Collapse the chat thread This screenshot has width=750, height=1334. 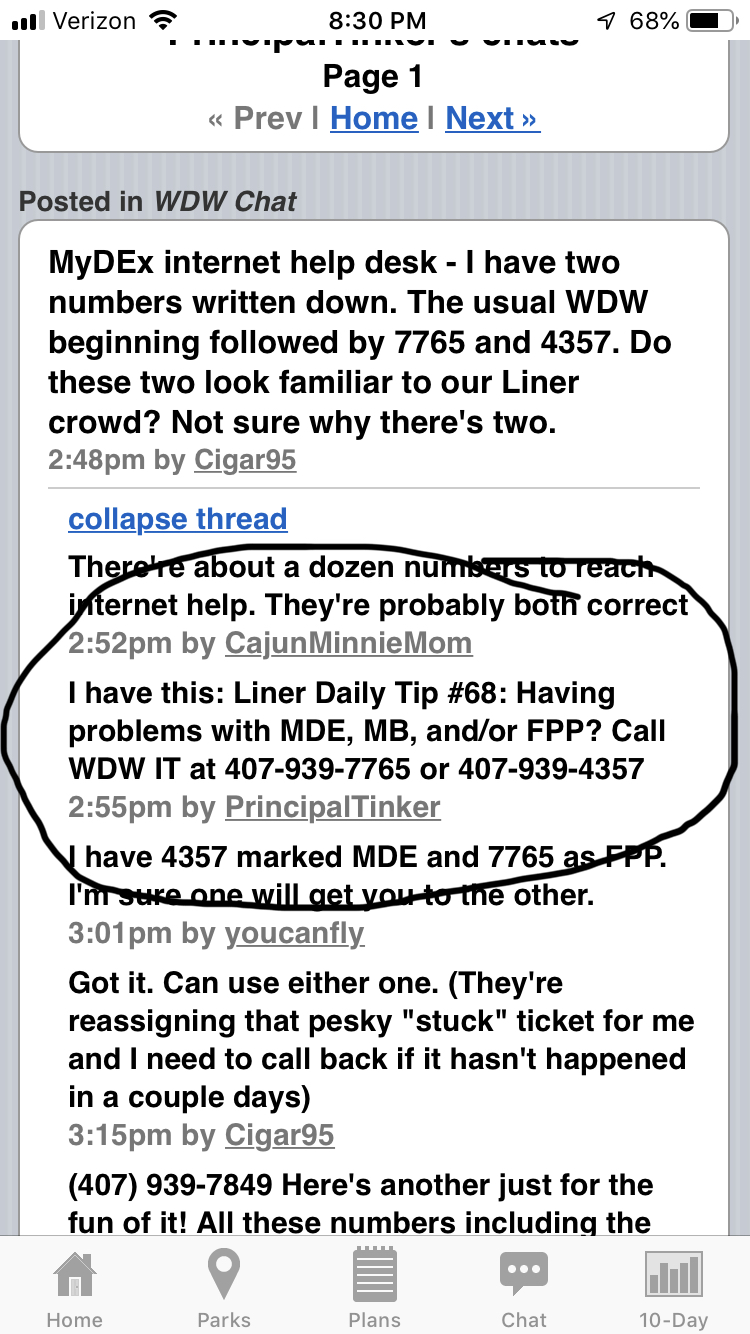point(177,519)
